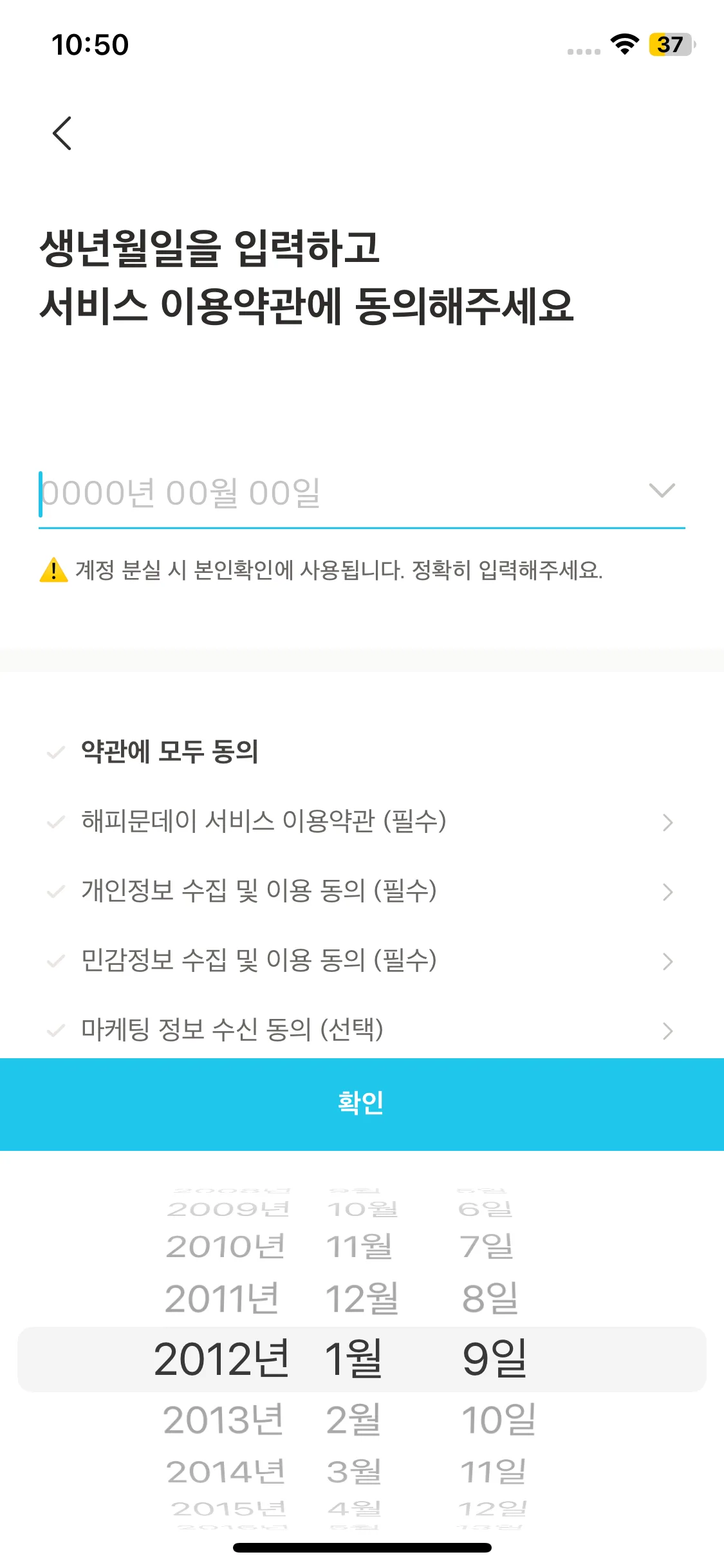Check 개인정보 수집 및 이용 동의

pos(57,891)
